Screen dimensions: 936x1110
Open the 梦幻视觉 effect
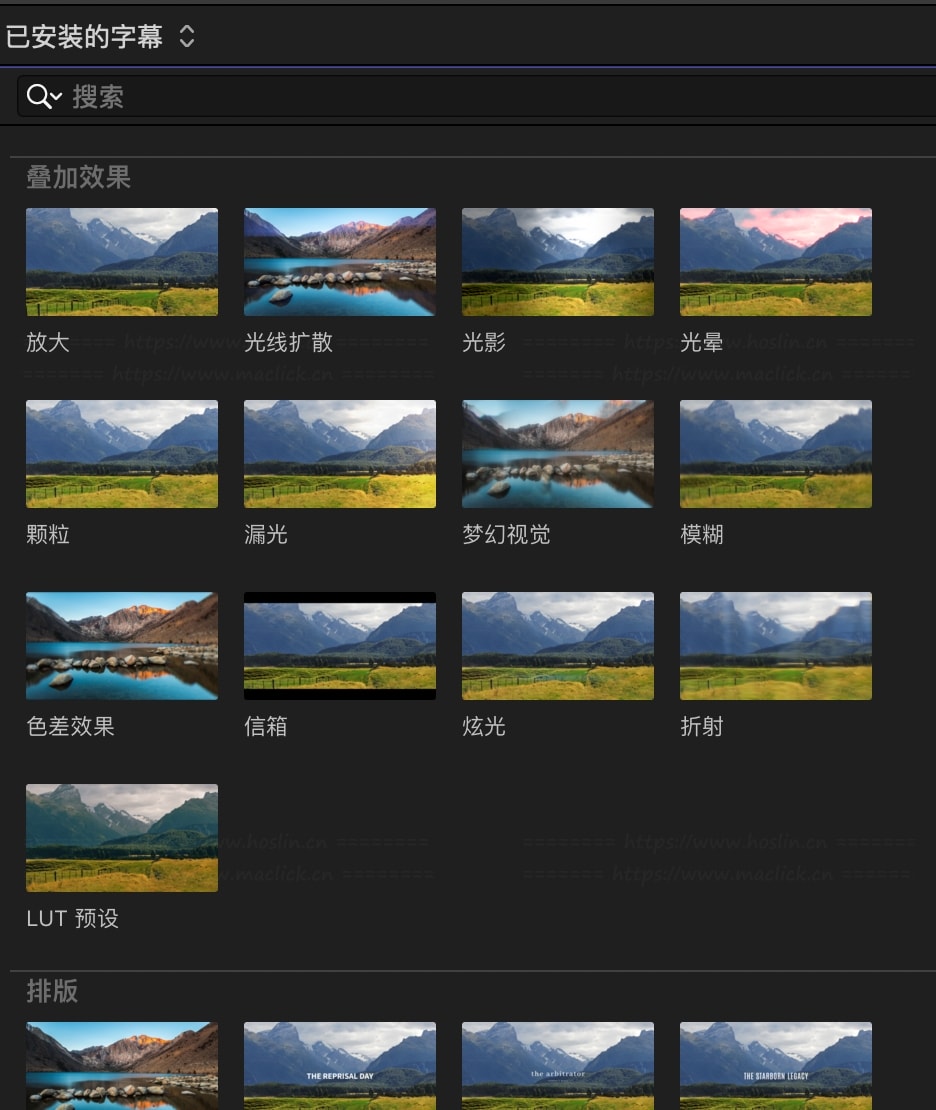click(558, 454)
